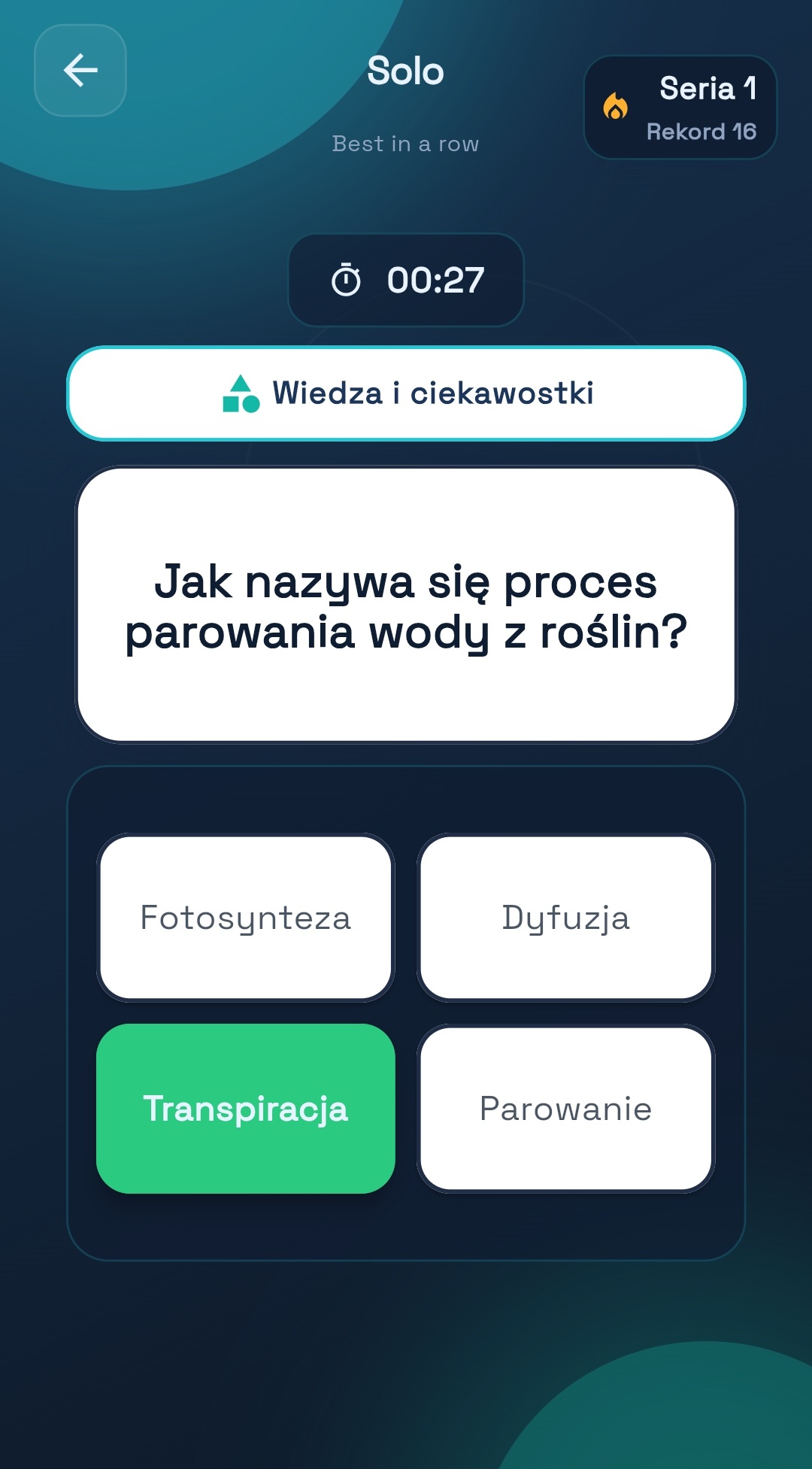Select the Dyfuzja answer option

566,918
